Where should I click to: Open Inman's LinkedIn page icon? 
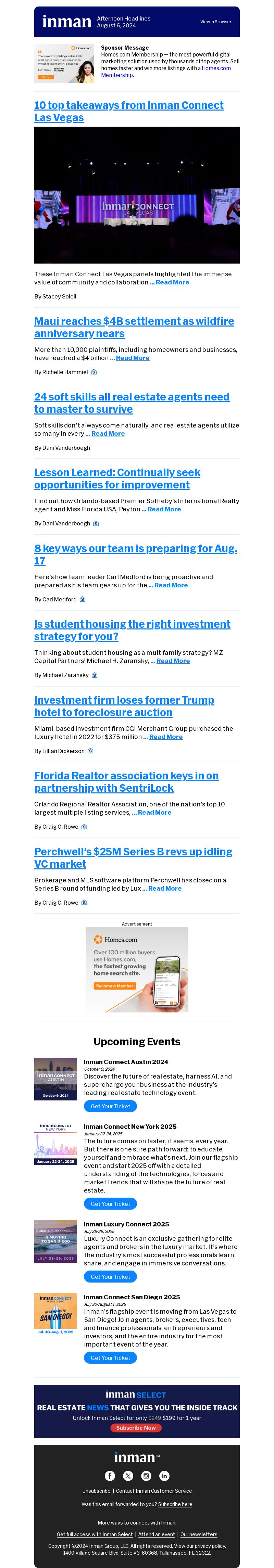point(164,1476)
